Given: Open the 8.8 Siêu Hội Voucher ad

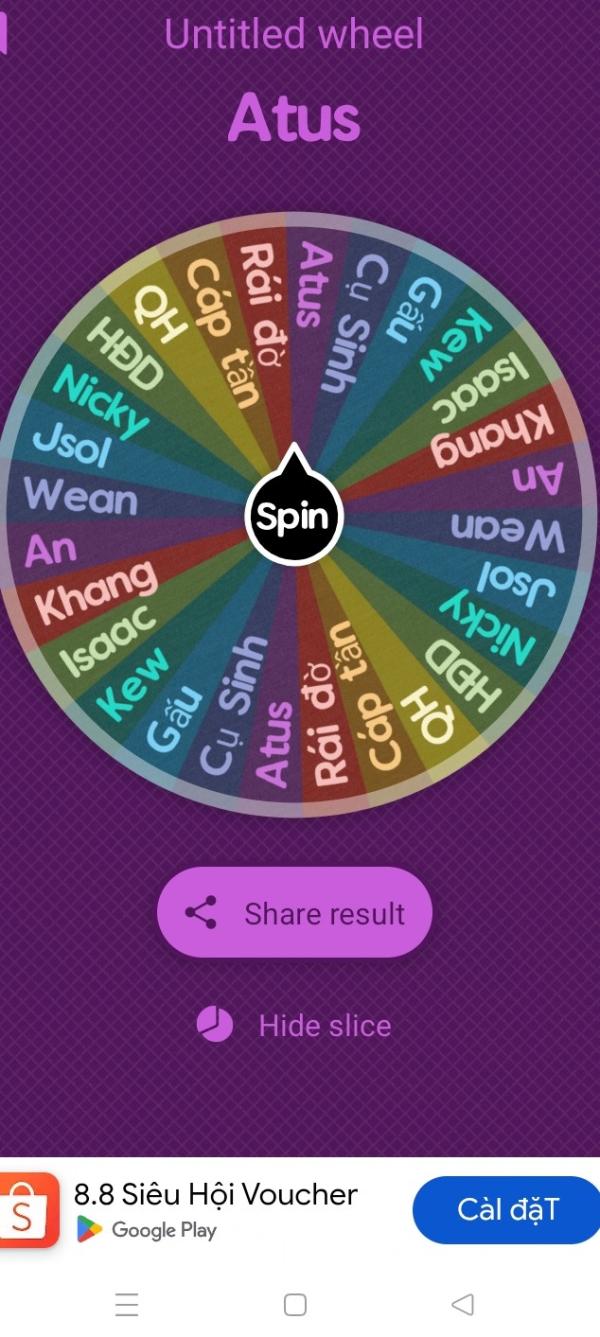Looking at the screenshot, I should [215, 1194].
